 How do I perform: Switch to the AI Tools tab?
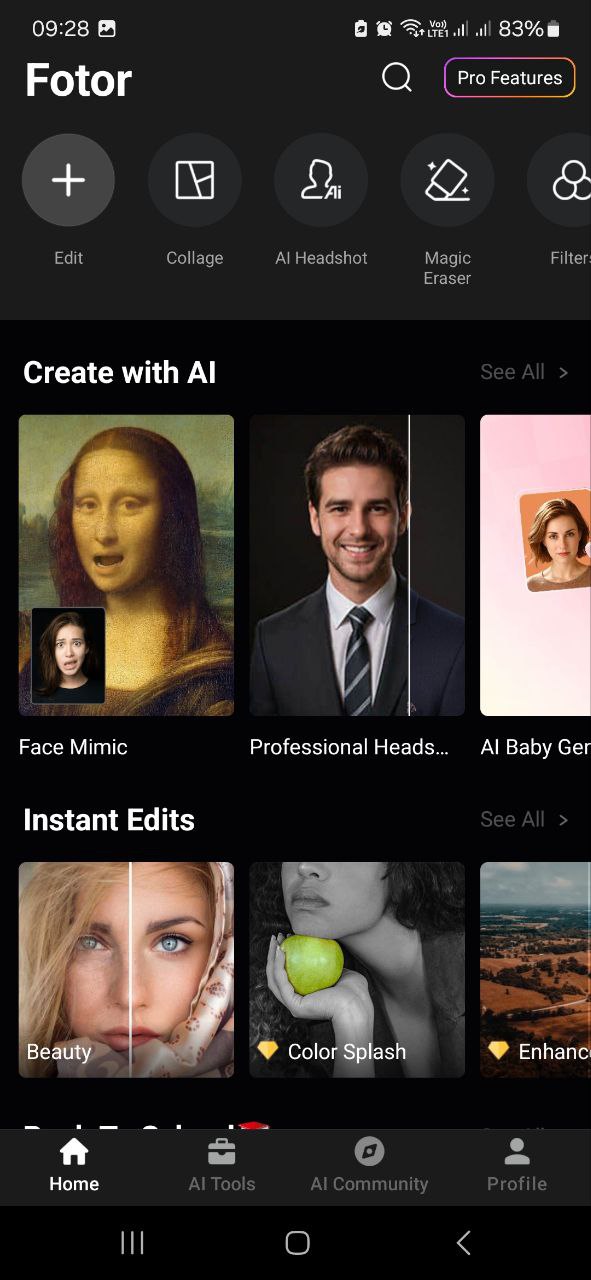pos(222,1167)
